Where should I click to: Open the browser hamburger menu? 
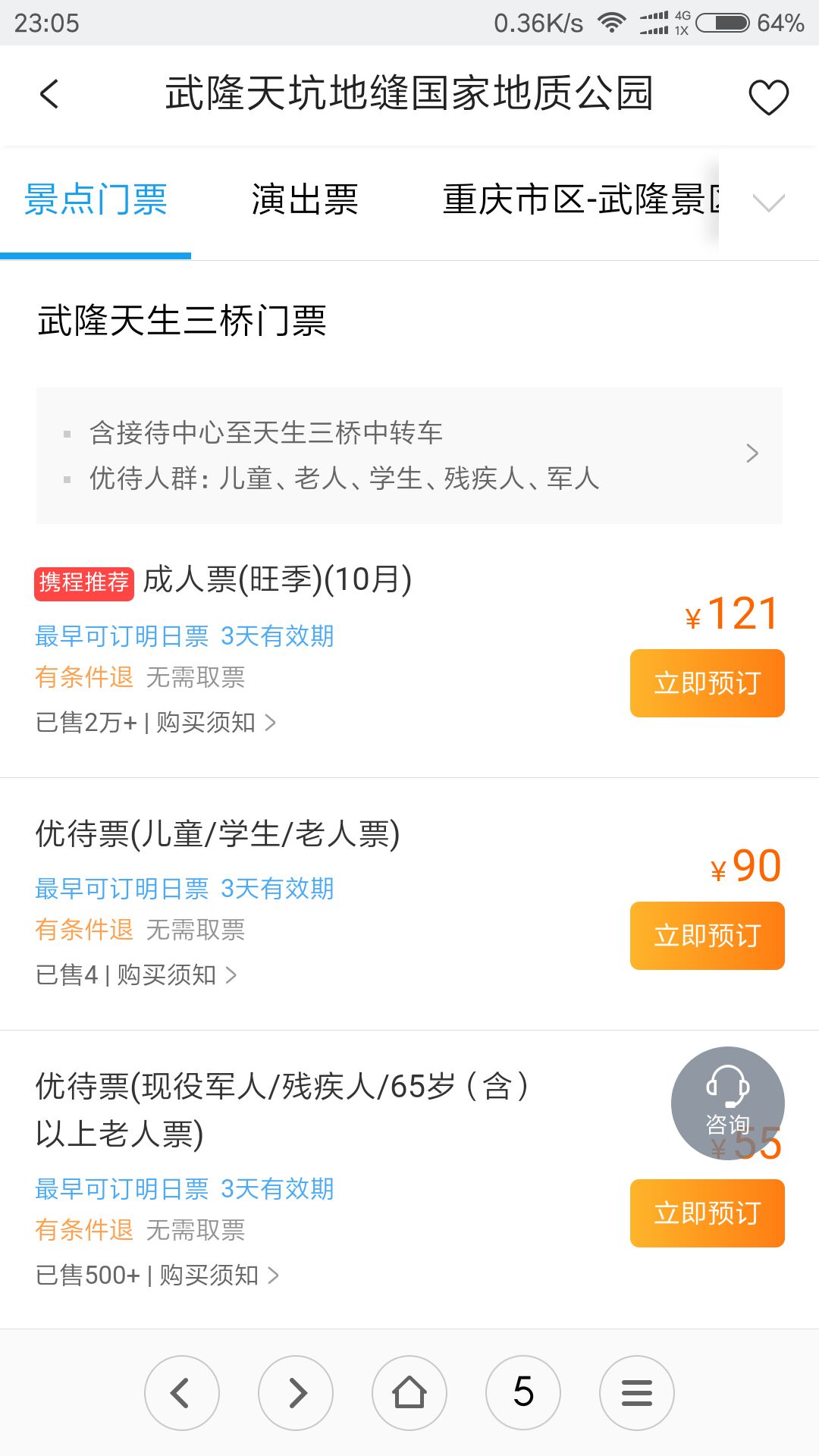(637, 1393)
